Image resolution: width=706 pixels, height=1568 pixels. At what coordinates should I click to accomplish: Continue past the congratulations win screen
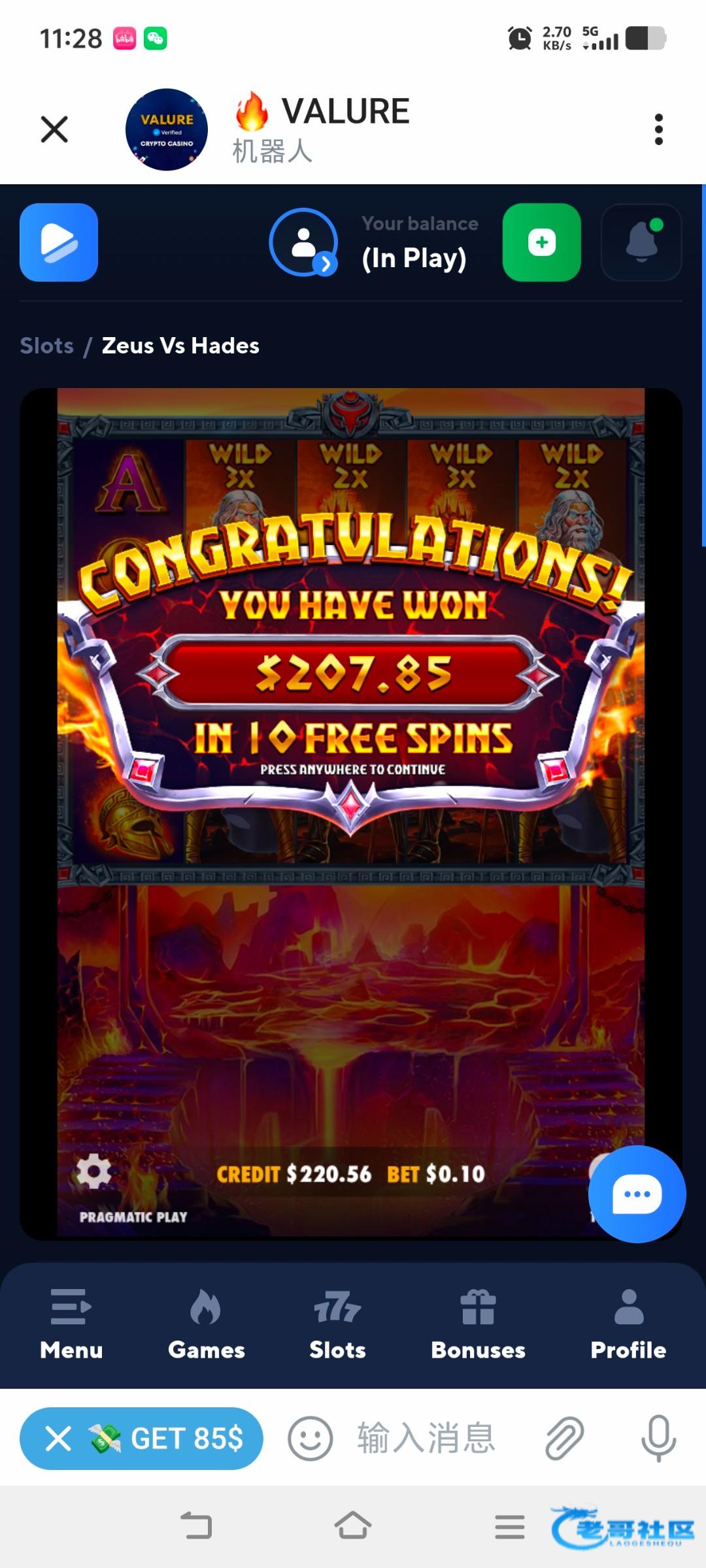(x=351, y=686)
